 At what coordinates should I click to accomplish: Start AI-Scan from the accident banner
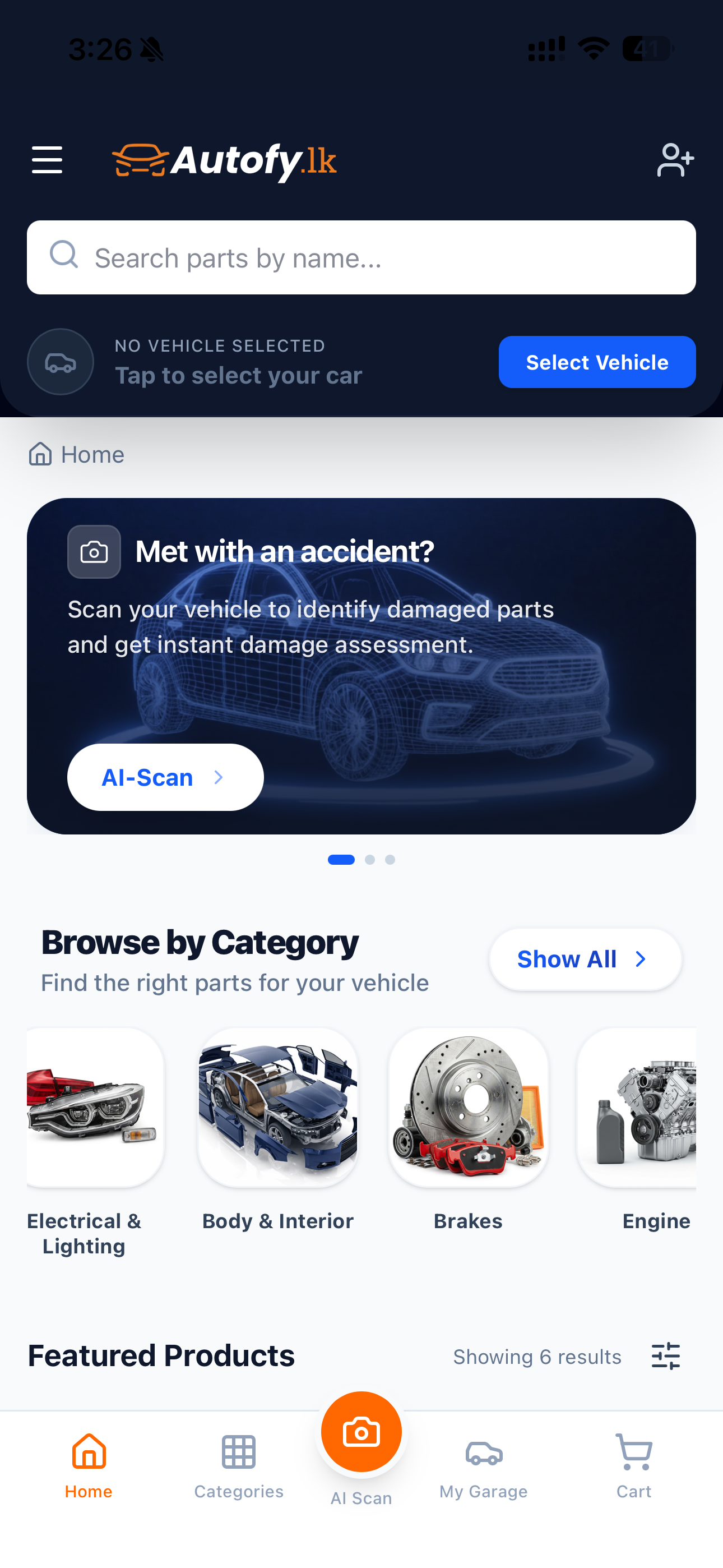165,777
